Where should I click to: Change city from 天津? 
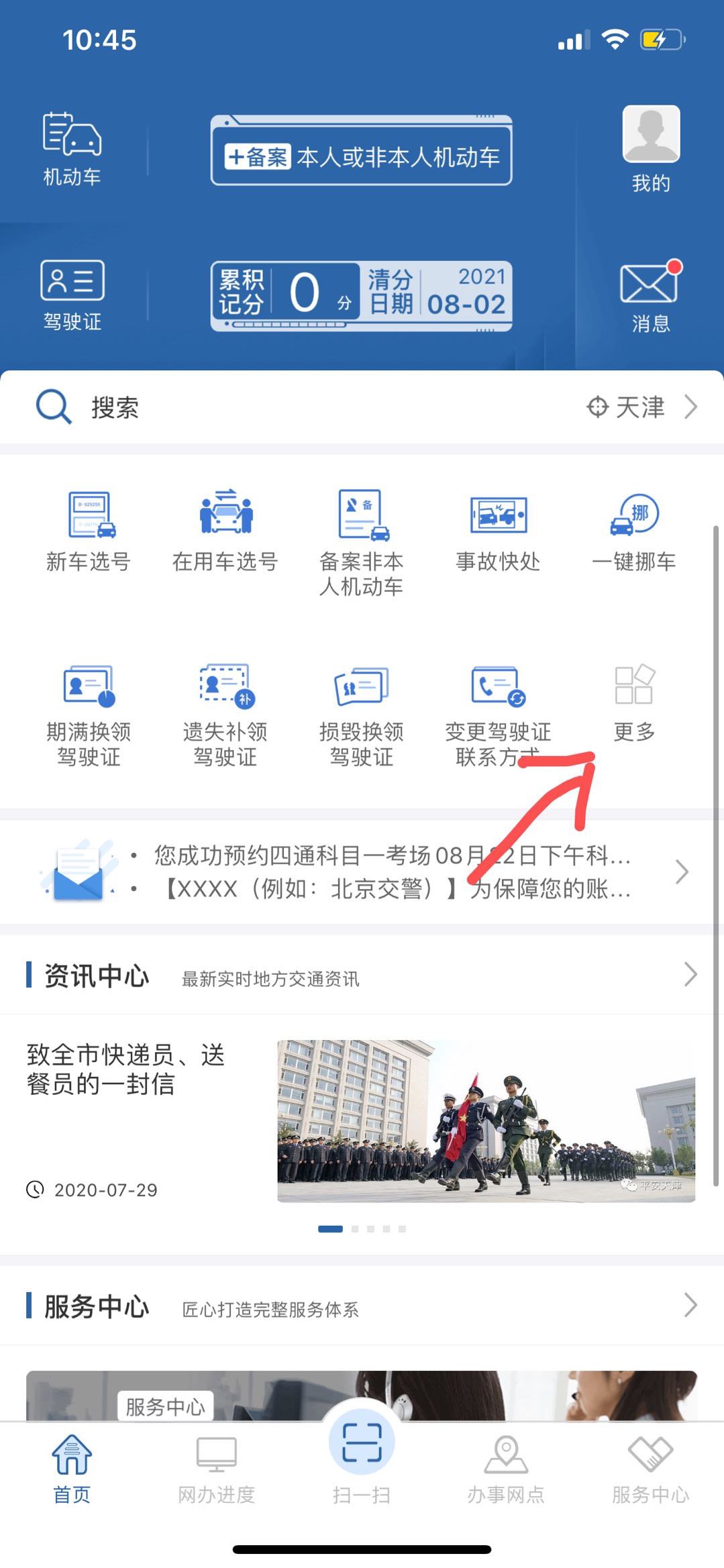coord(641,407)
